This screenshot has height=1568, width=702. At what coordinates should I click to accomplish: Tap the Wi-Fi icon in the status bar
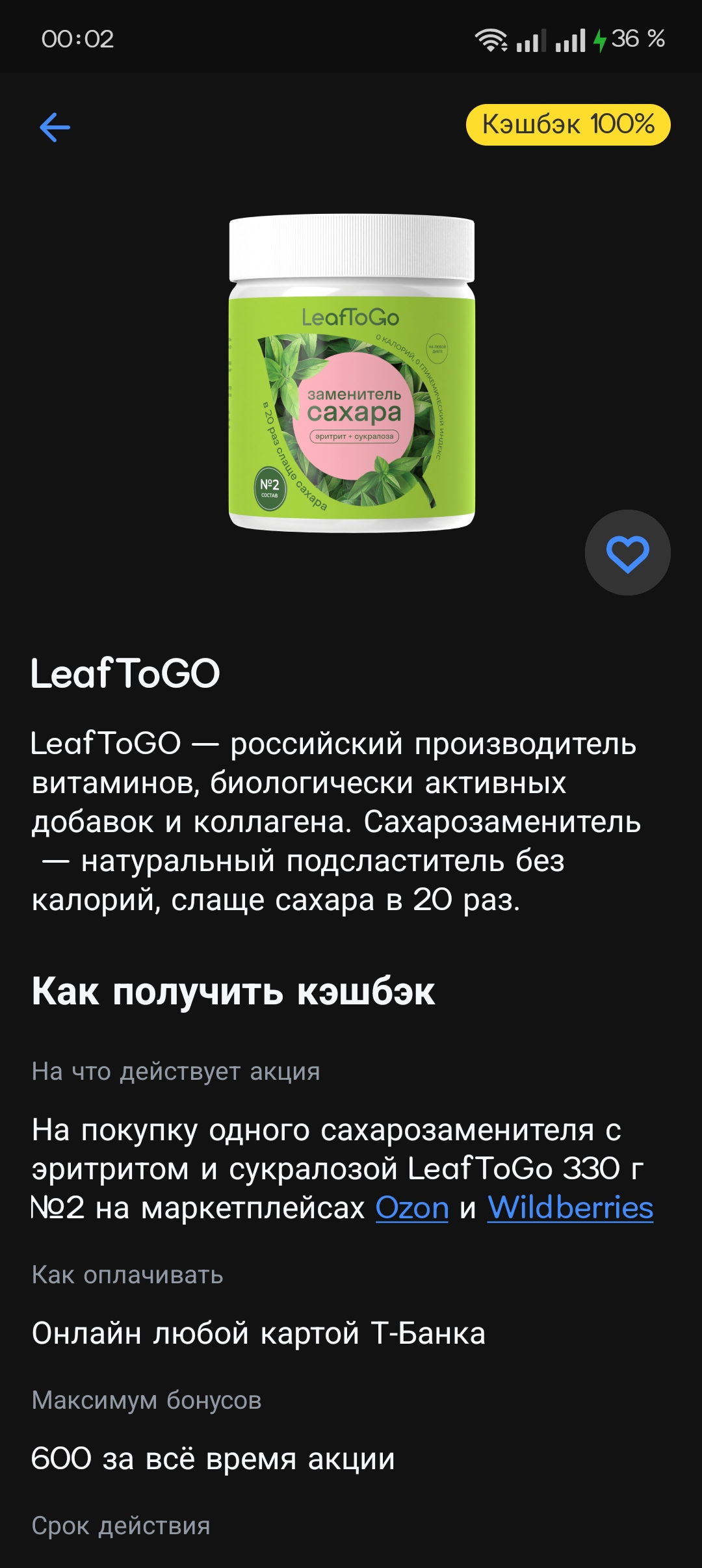(492, 40)
